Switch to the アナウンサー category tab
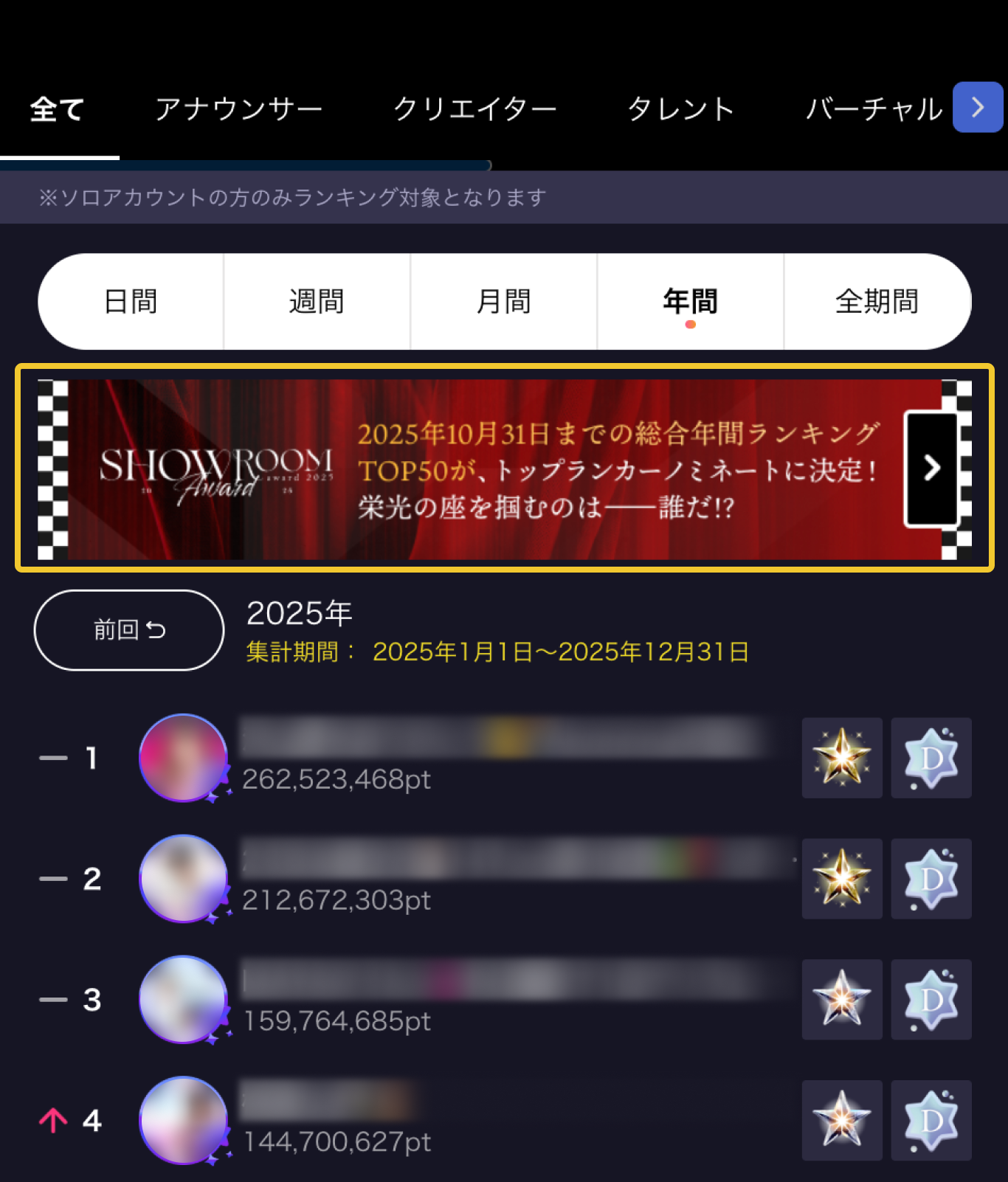1008x1182 pixels. pyautogui.click(x=238, y=110)
